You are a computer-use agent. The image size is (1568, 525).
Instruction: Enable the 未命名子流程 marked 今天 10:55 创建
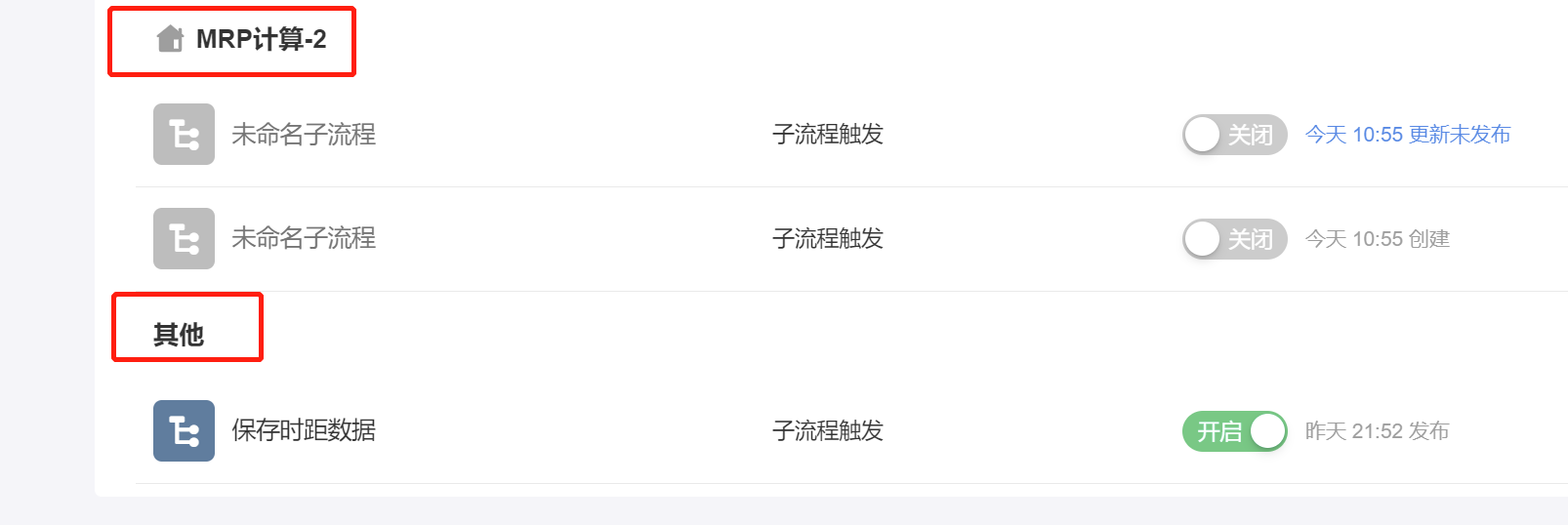pos(1234,239)
